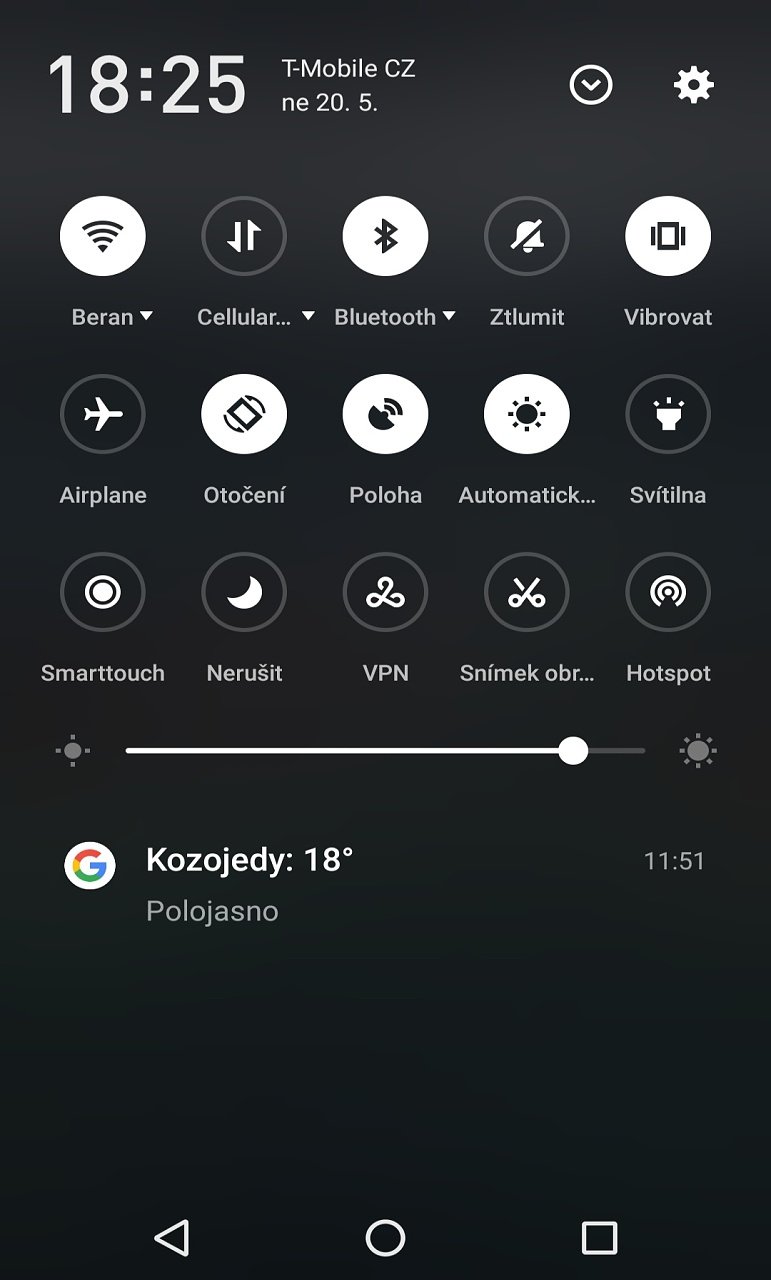Turn on Nerušit do not disturb

point(244,593)
